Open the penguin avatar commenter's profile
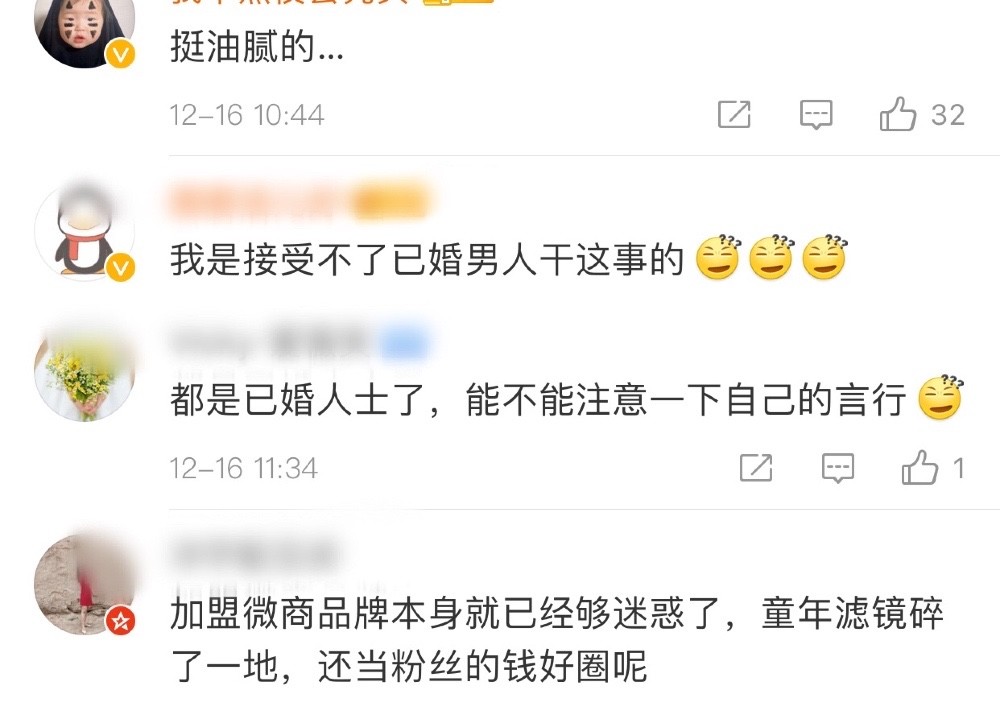The image size is (1000, 708). [85, 231]
